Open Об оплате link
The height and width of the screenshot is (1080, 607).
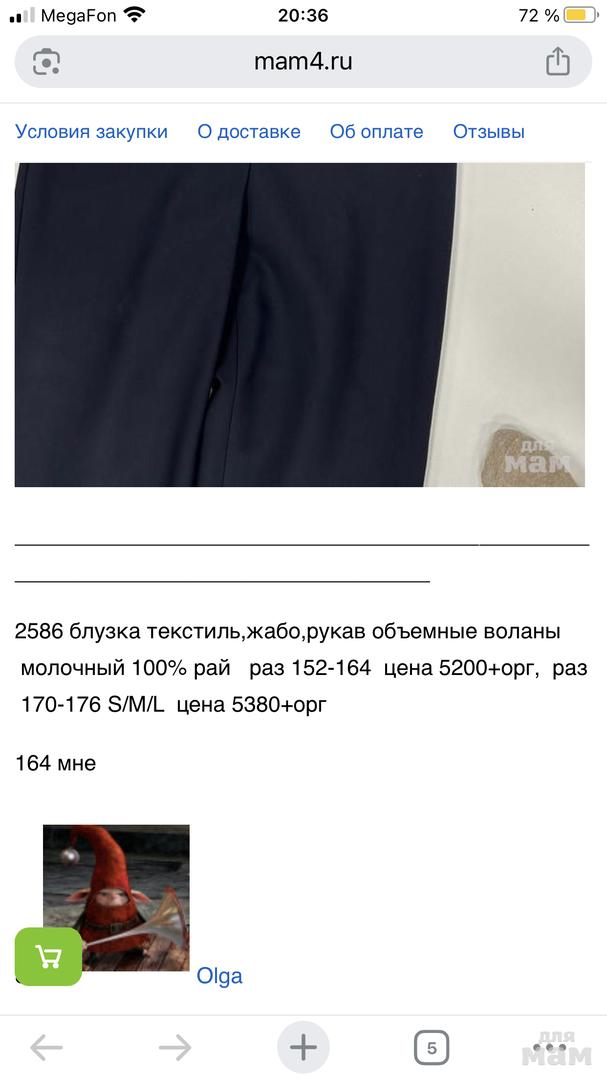[x=376, y=132]
